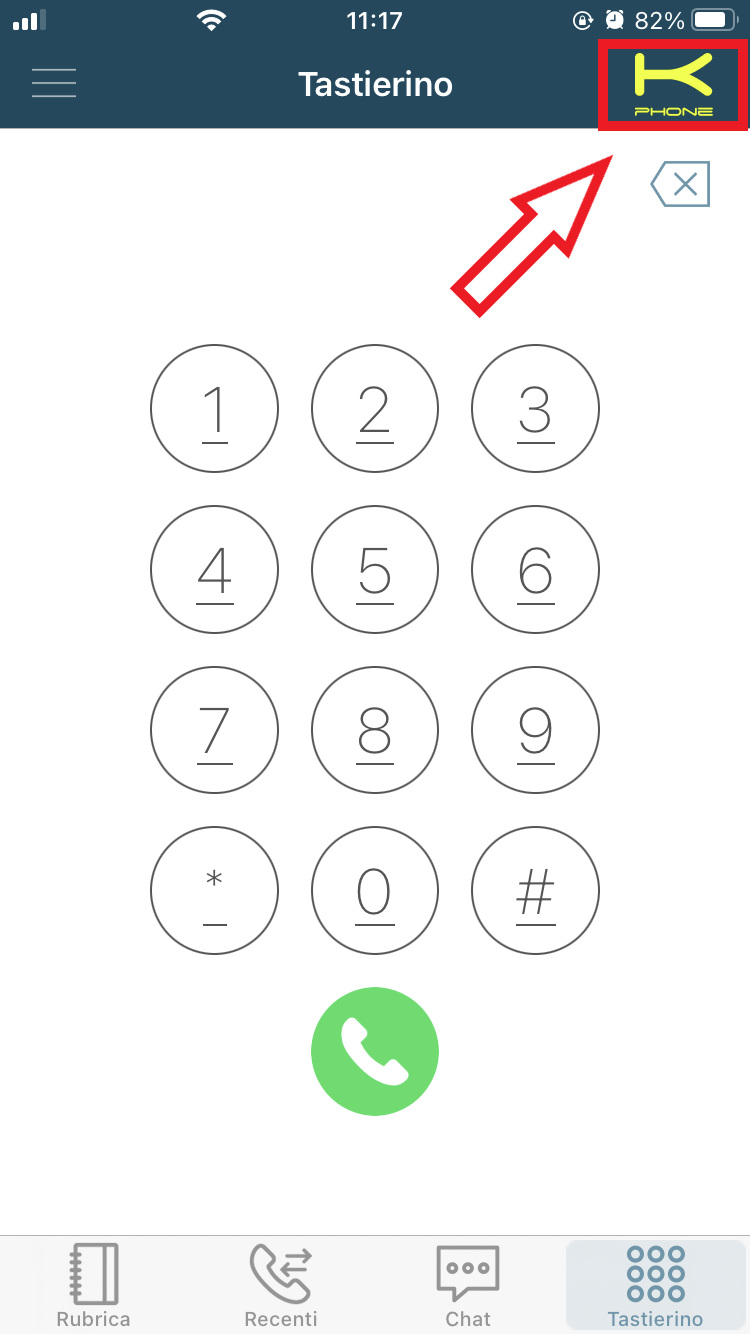Screen dimensions: 750x1334
Task: Open the Chat speech bubble icon
Action: click(x=468, y=1272)
